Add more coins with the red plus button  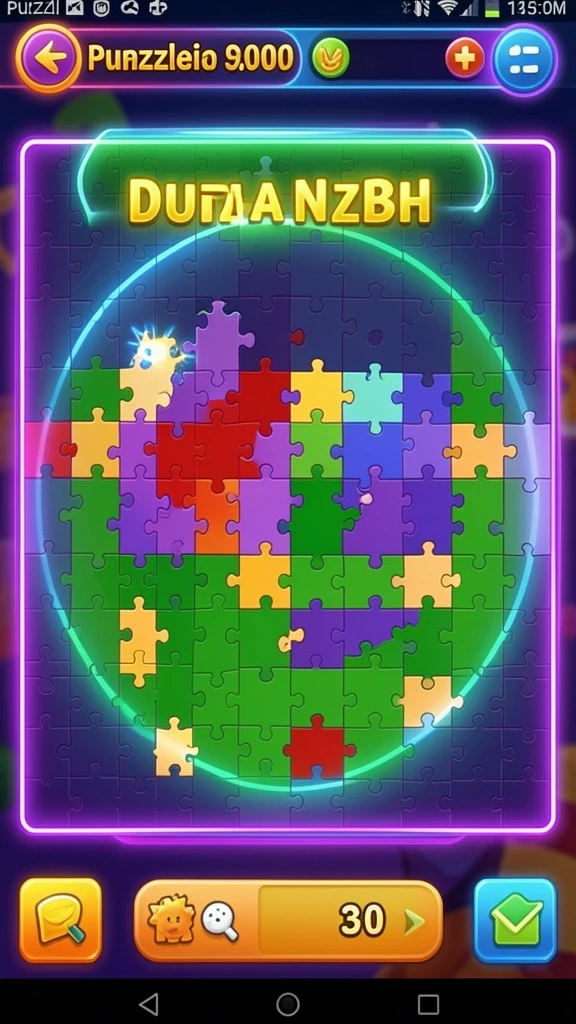464,58
